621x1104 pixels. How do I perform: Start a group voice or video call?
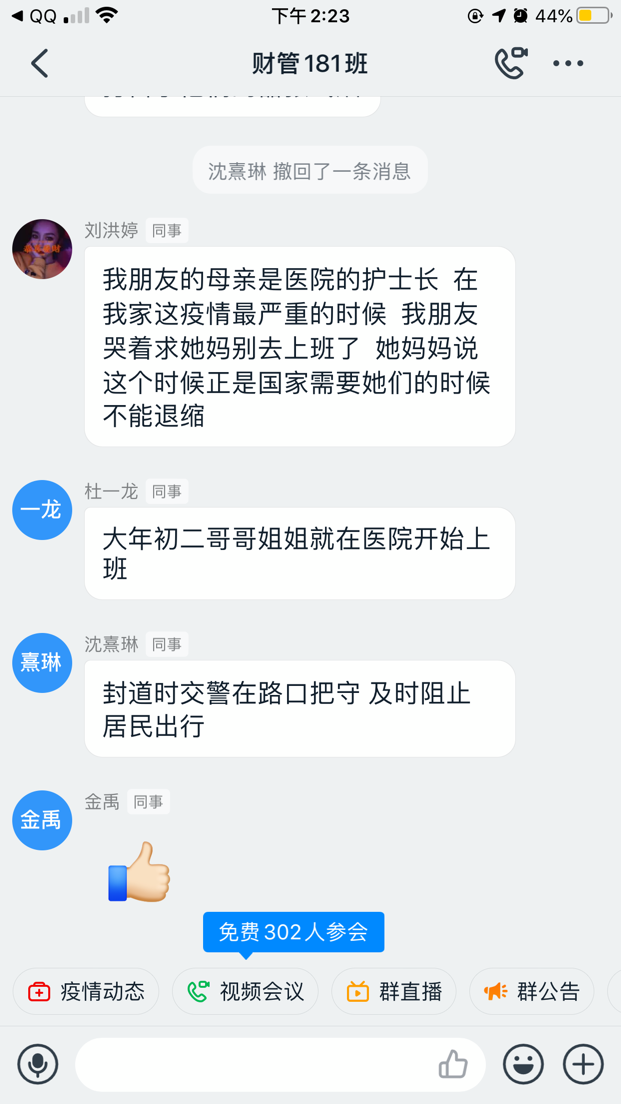510,63
